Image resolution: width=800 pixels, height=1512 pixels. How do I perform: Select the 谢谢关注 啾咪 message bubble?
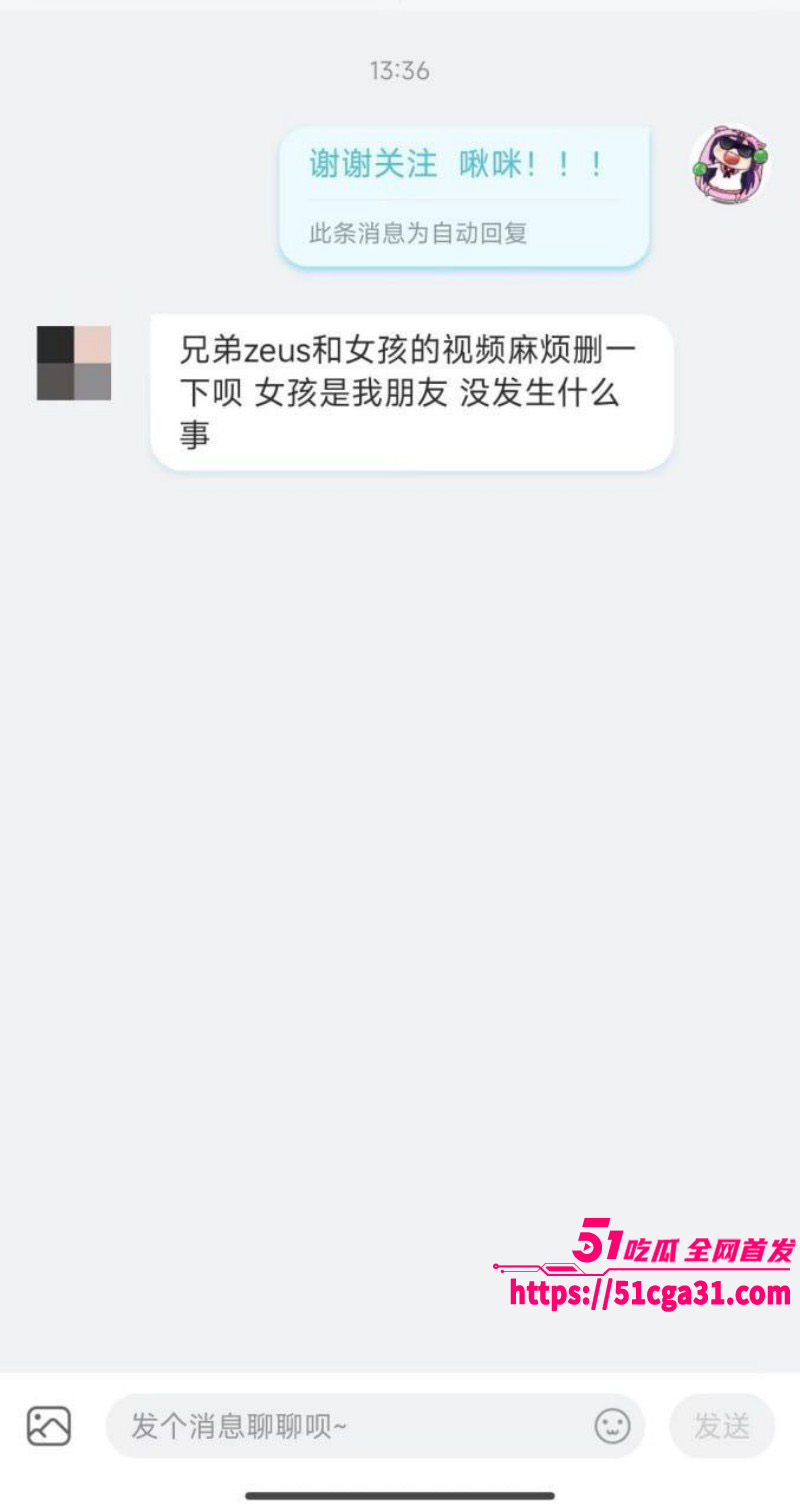465,164
